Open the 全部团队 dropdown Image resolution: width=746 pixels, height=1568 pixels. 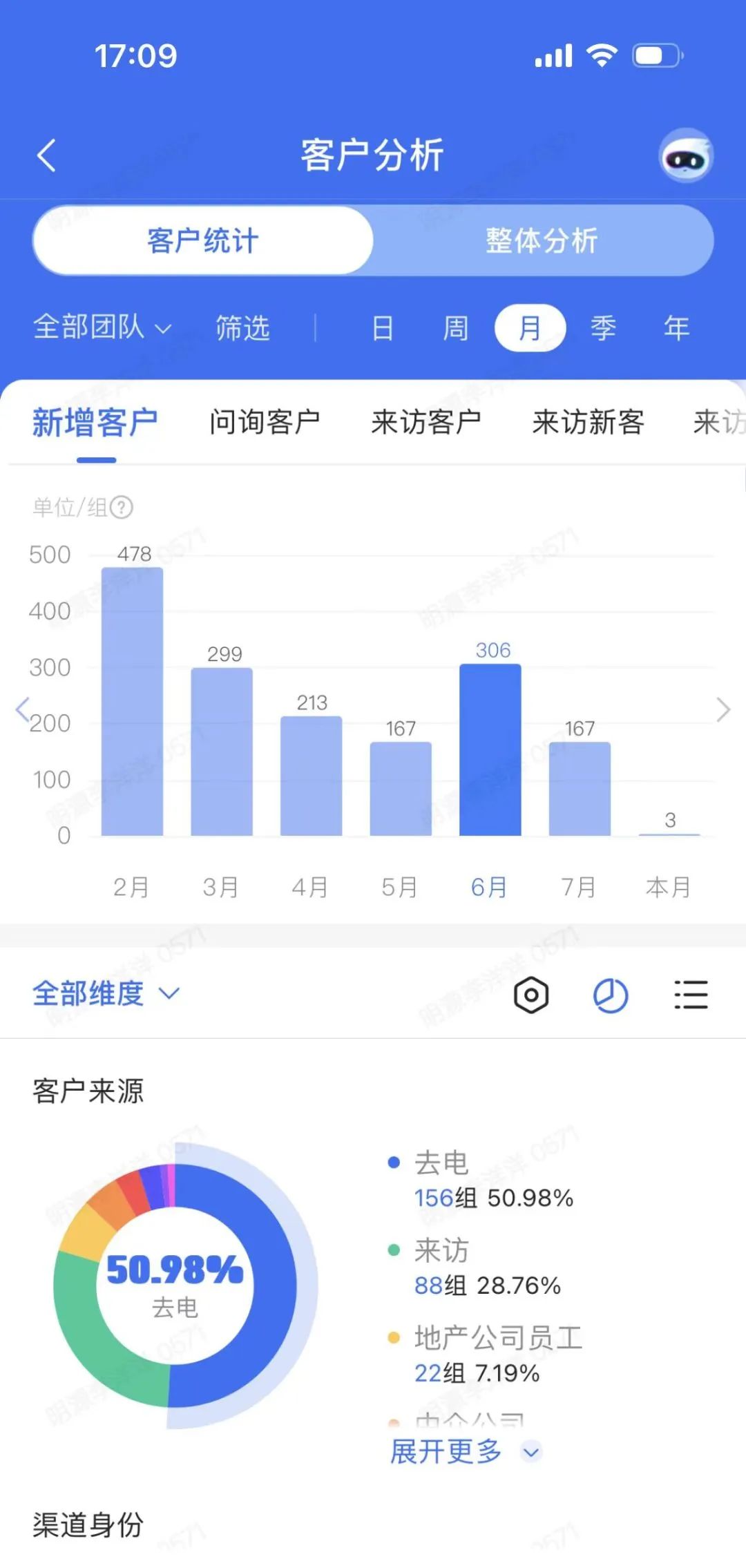point(102,327)
